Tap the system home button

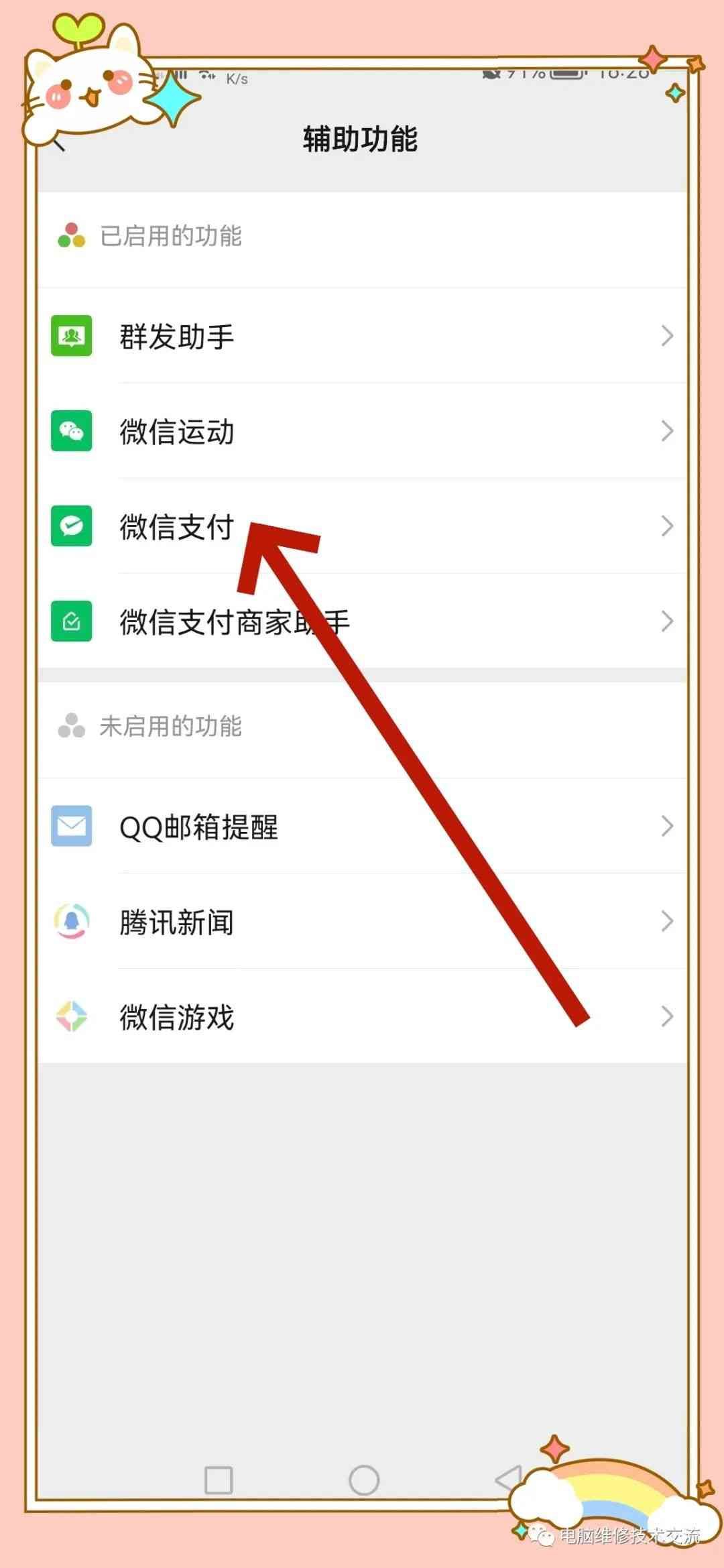coord(364,1480)
